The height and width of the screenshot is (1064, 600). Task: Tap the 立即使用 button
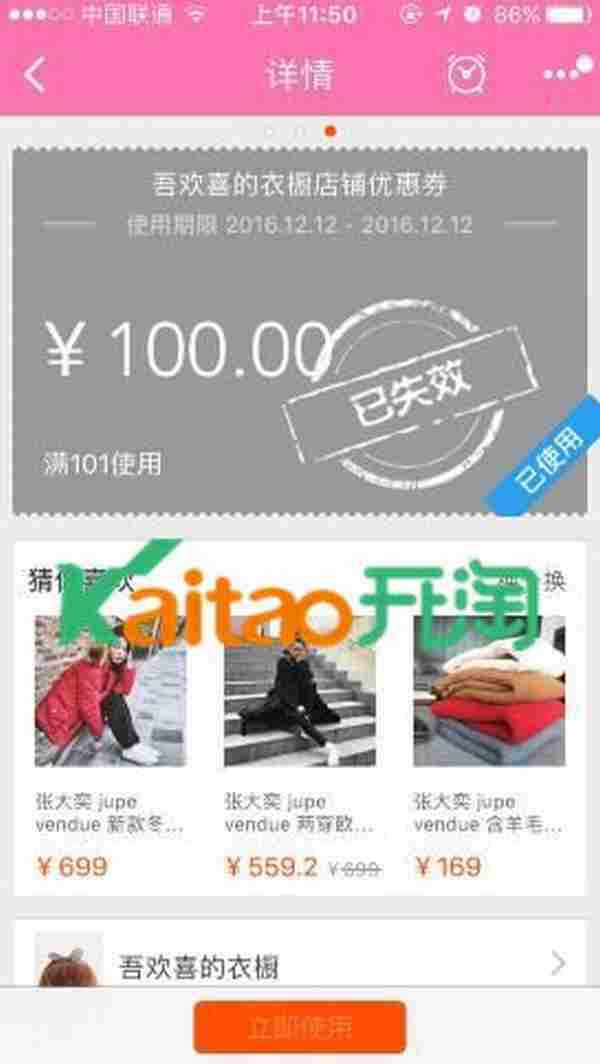(x=300, y=1027)
